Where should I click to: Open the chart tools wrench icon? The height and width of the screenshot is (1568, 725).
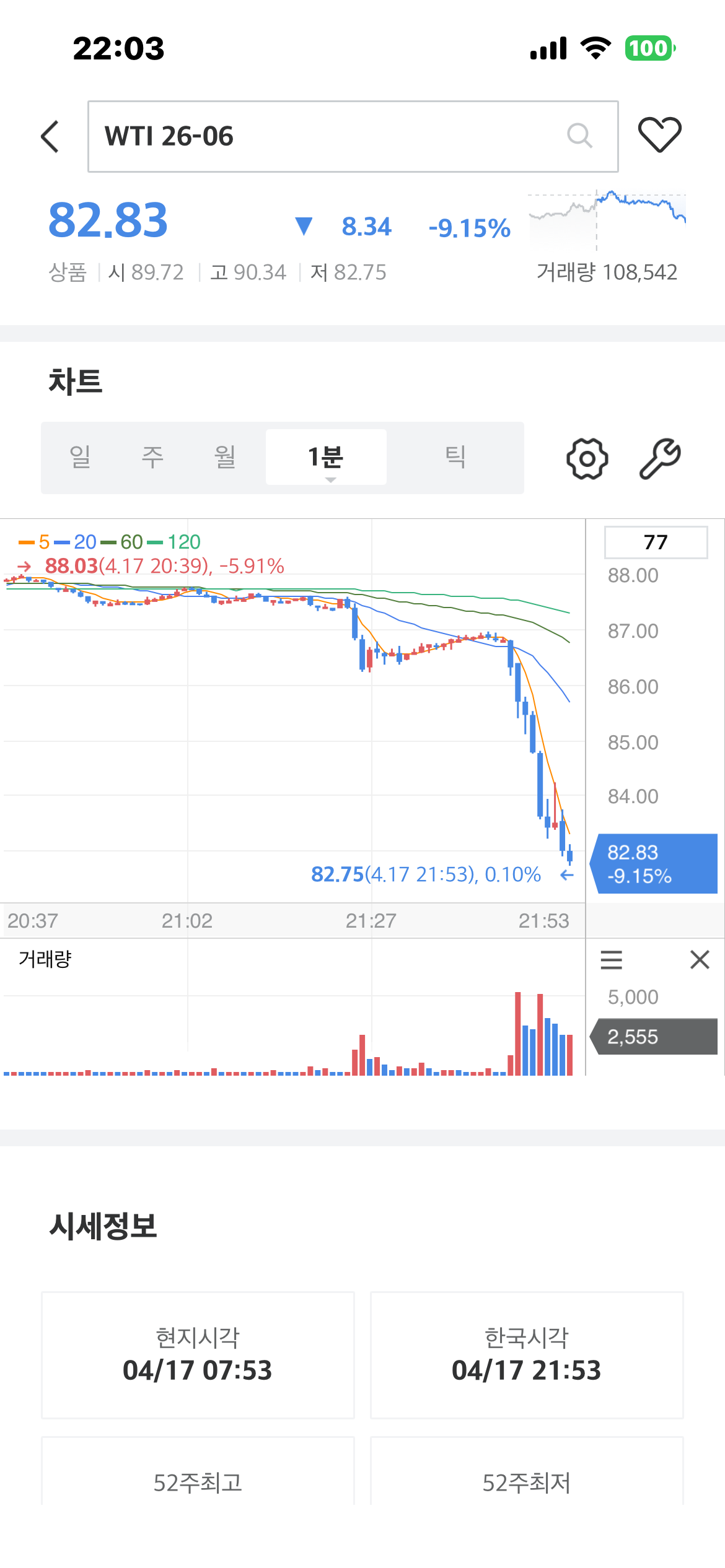coord(660,459)
